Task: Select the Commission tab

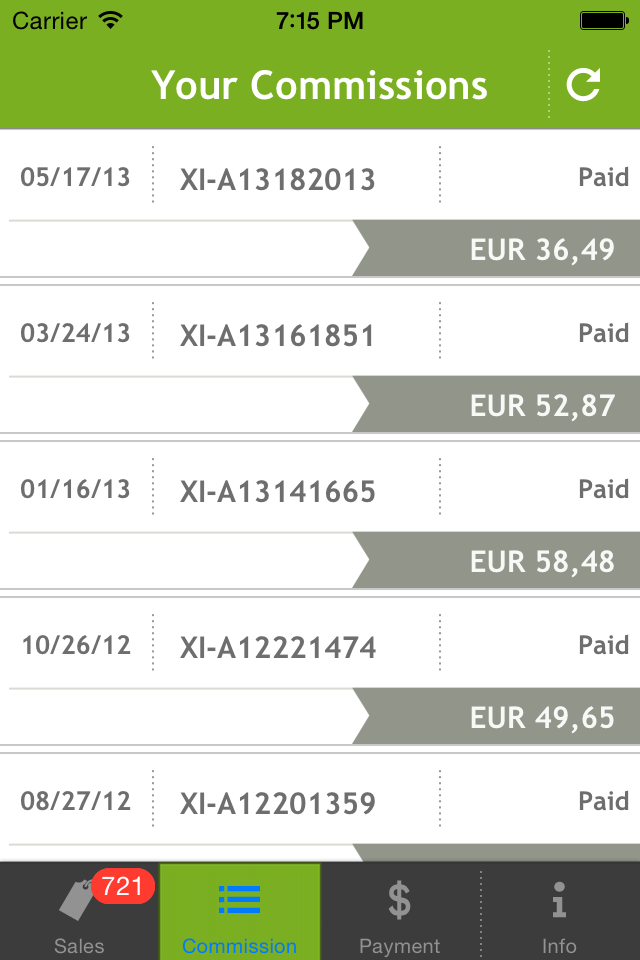Action: pos(240,912)
